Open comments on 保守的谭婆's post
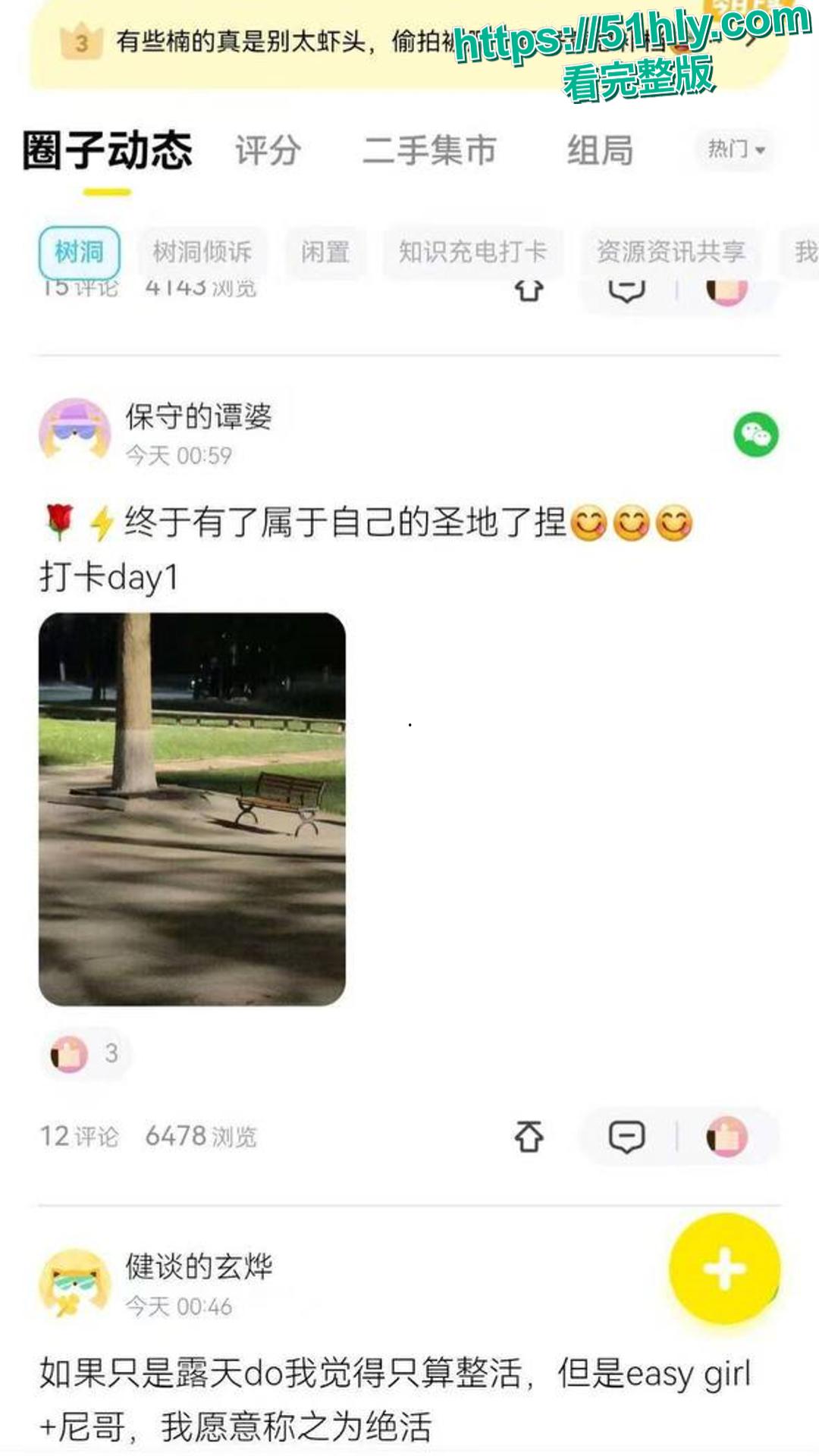 (628, 1137)
